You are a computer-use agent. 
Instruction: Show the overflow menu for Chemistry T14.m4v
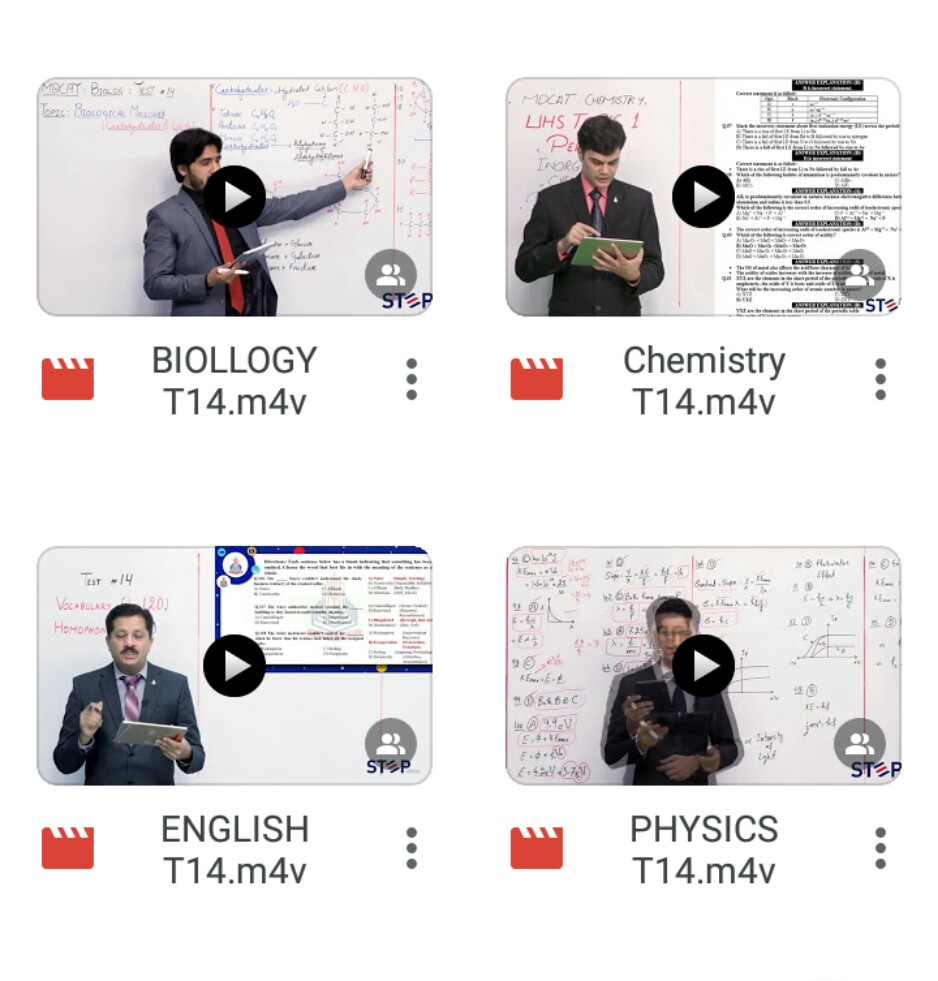(880, 380)
